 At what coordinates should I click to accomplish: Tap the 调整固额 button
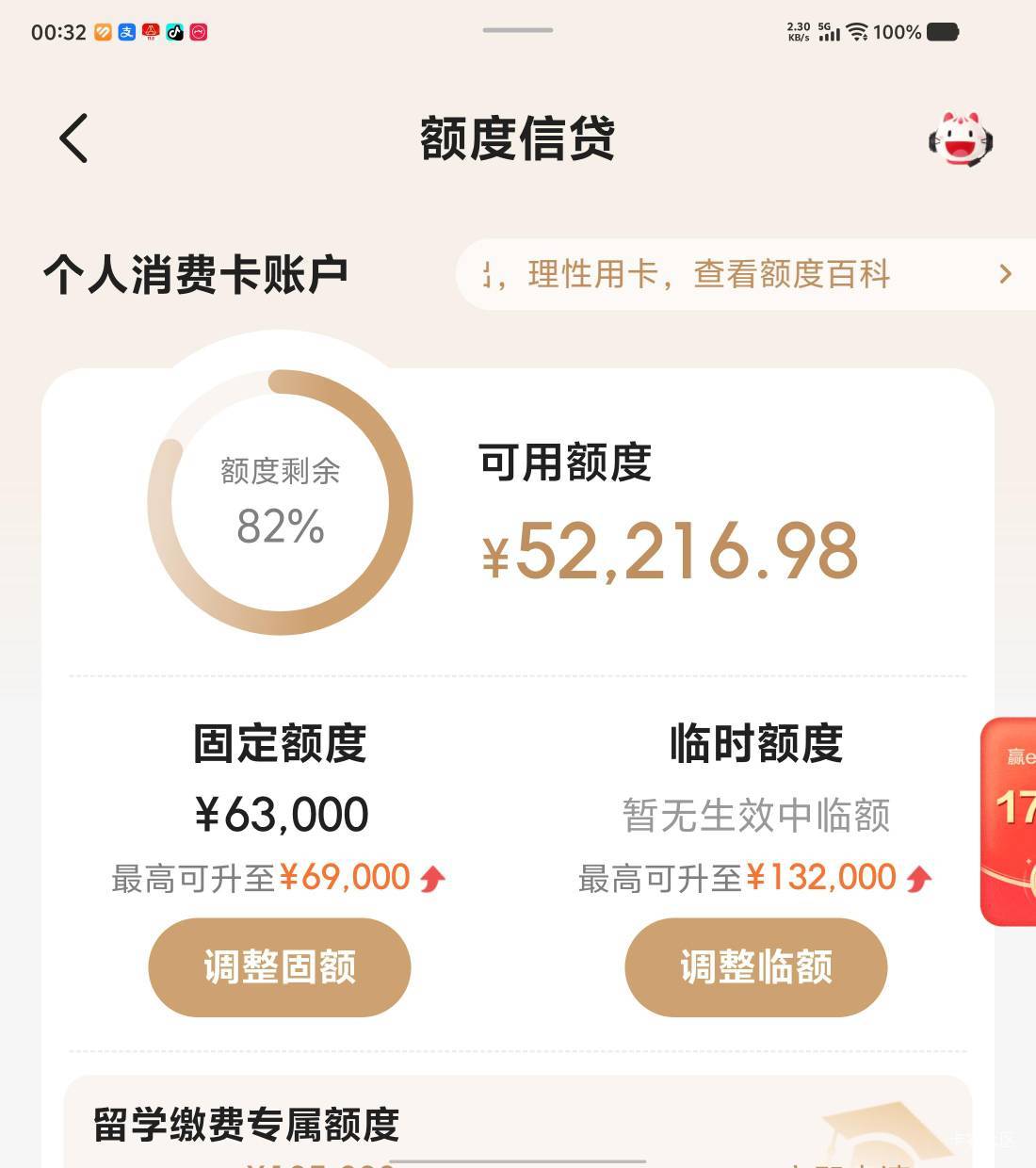pos(280,967)
